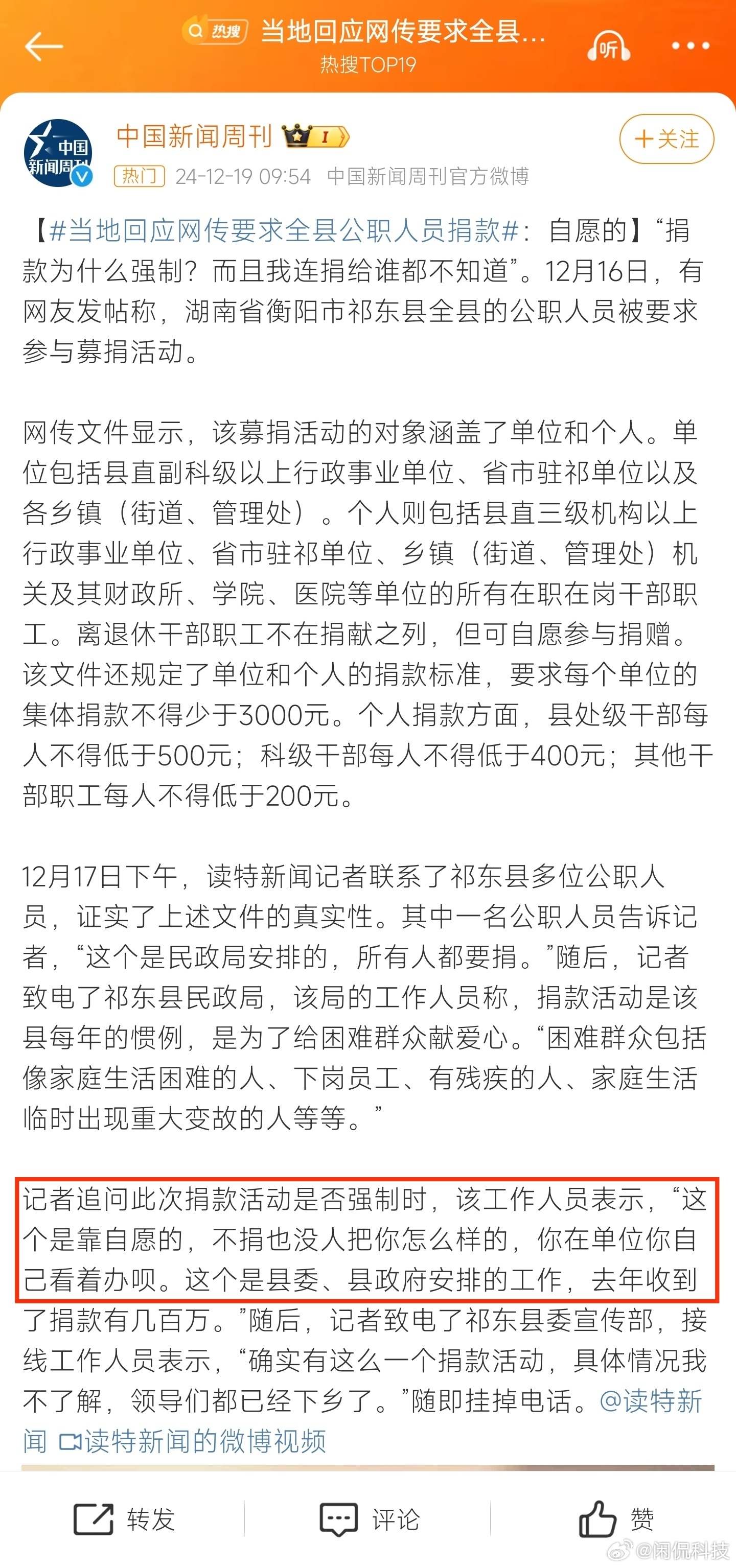Open comments with 评论
Image resolution: width=736 pixels, height=1568 pixels.
pyautogui.click(x=370, y=1519)
